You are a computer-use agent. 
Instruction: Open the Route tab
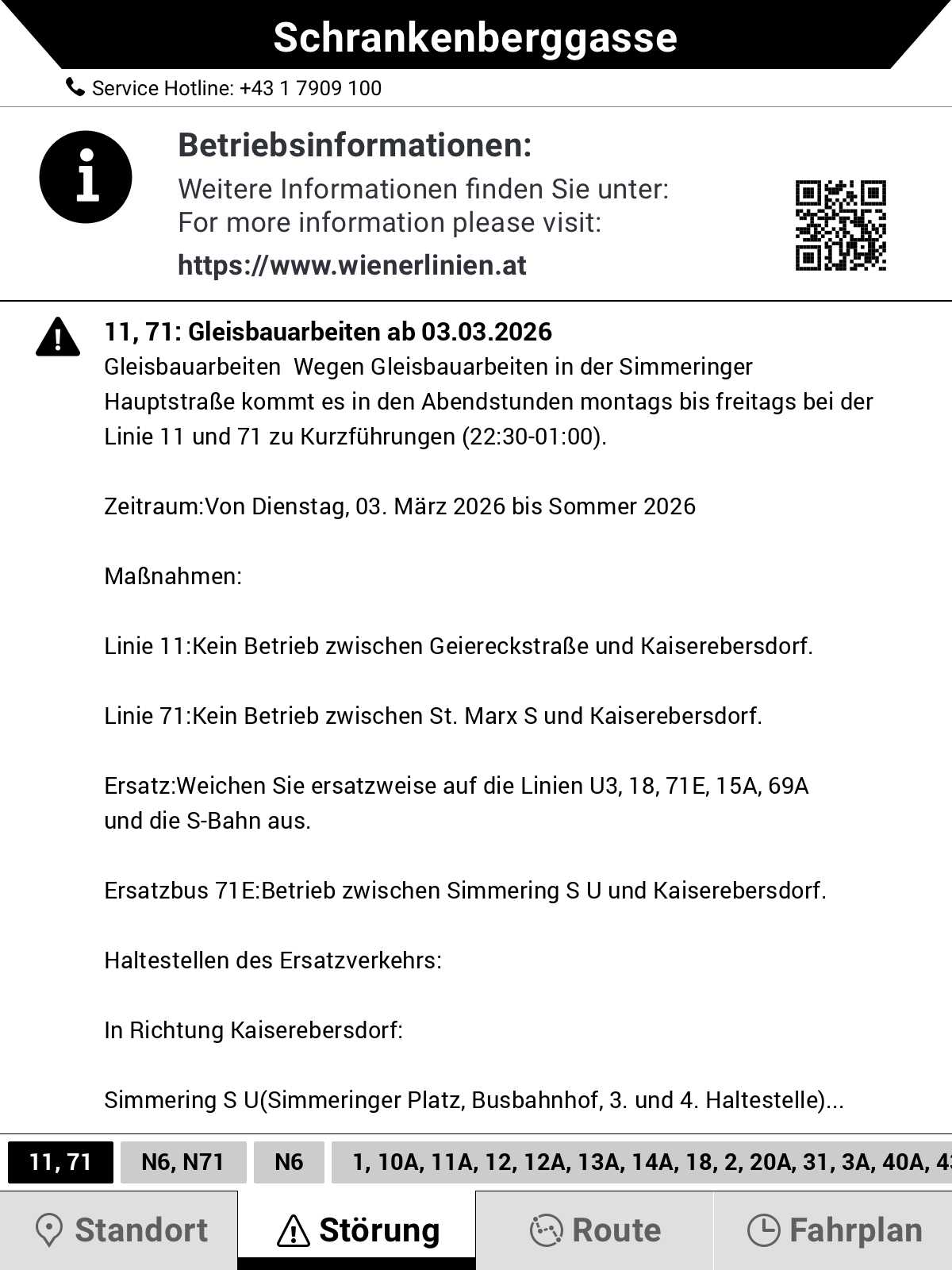595,1230
